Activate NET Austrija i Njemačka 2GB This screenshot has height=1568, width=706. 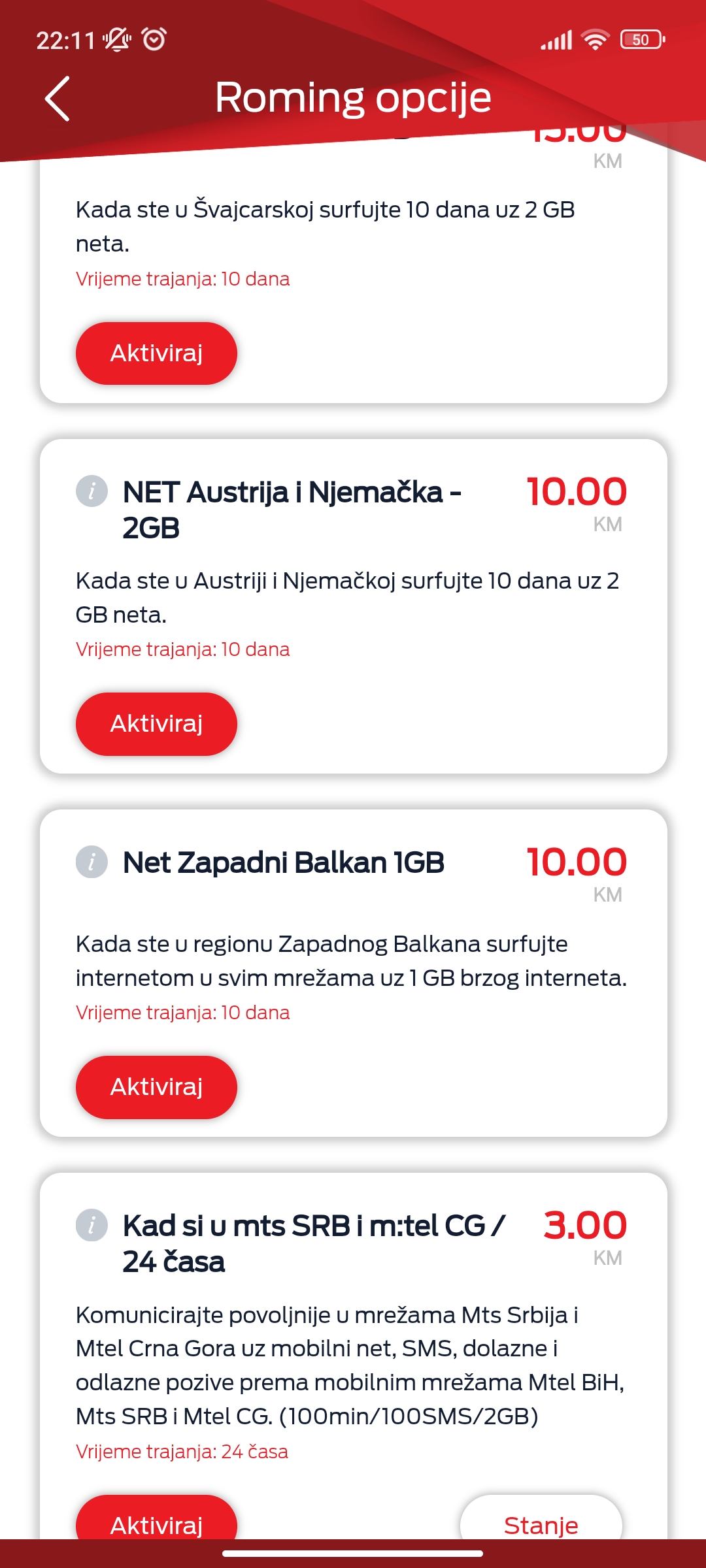coord(156,724)
